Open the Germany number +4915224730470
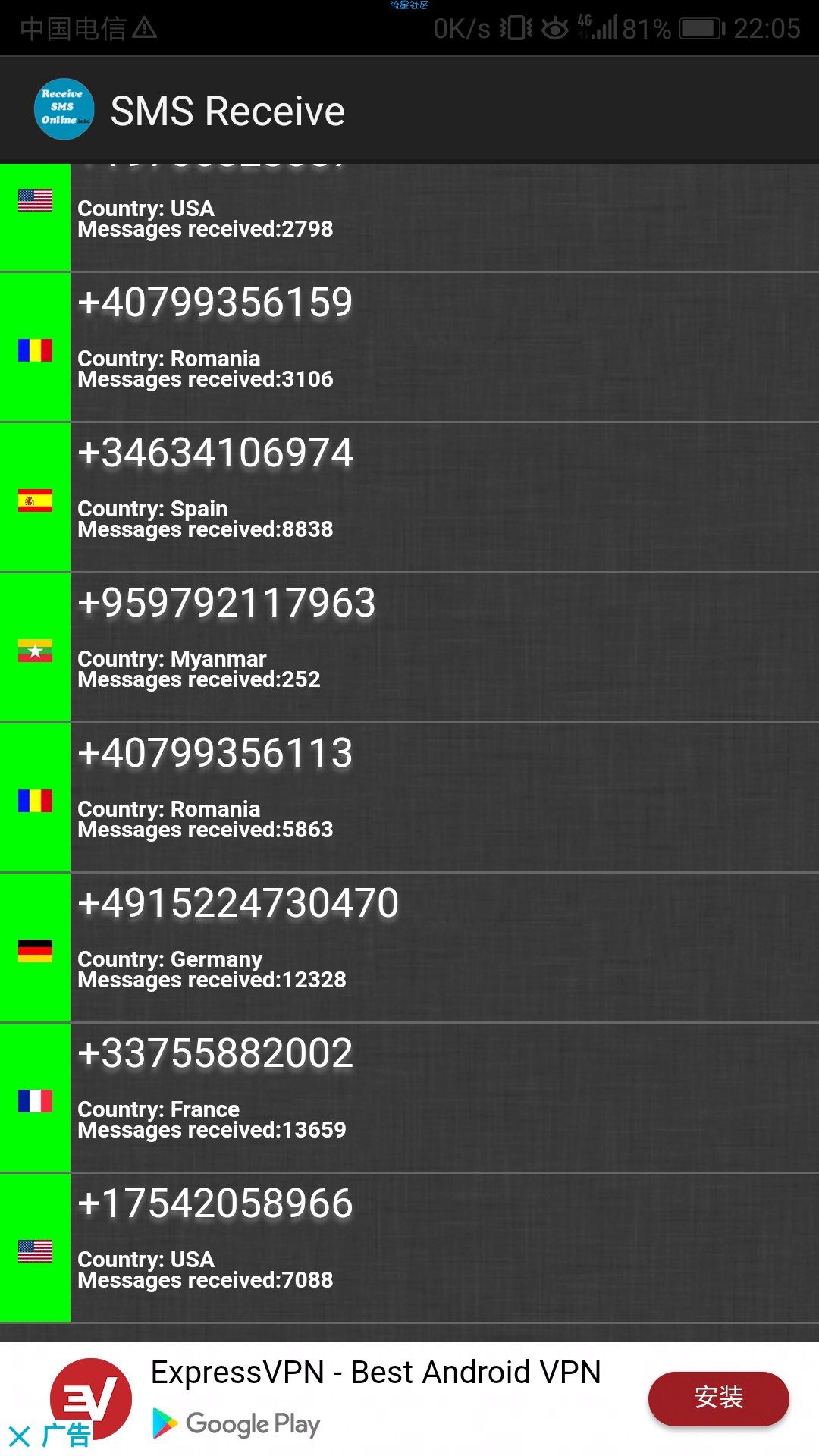The image size is (819, 1456). click(x=409, y=947)
